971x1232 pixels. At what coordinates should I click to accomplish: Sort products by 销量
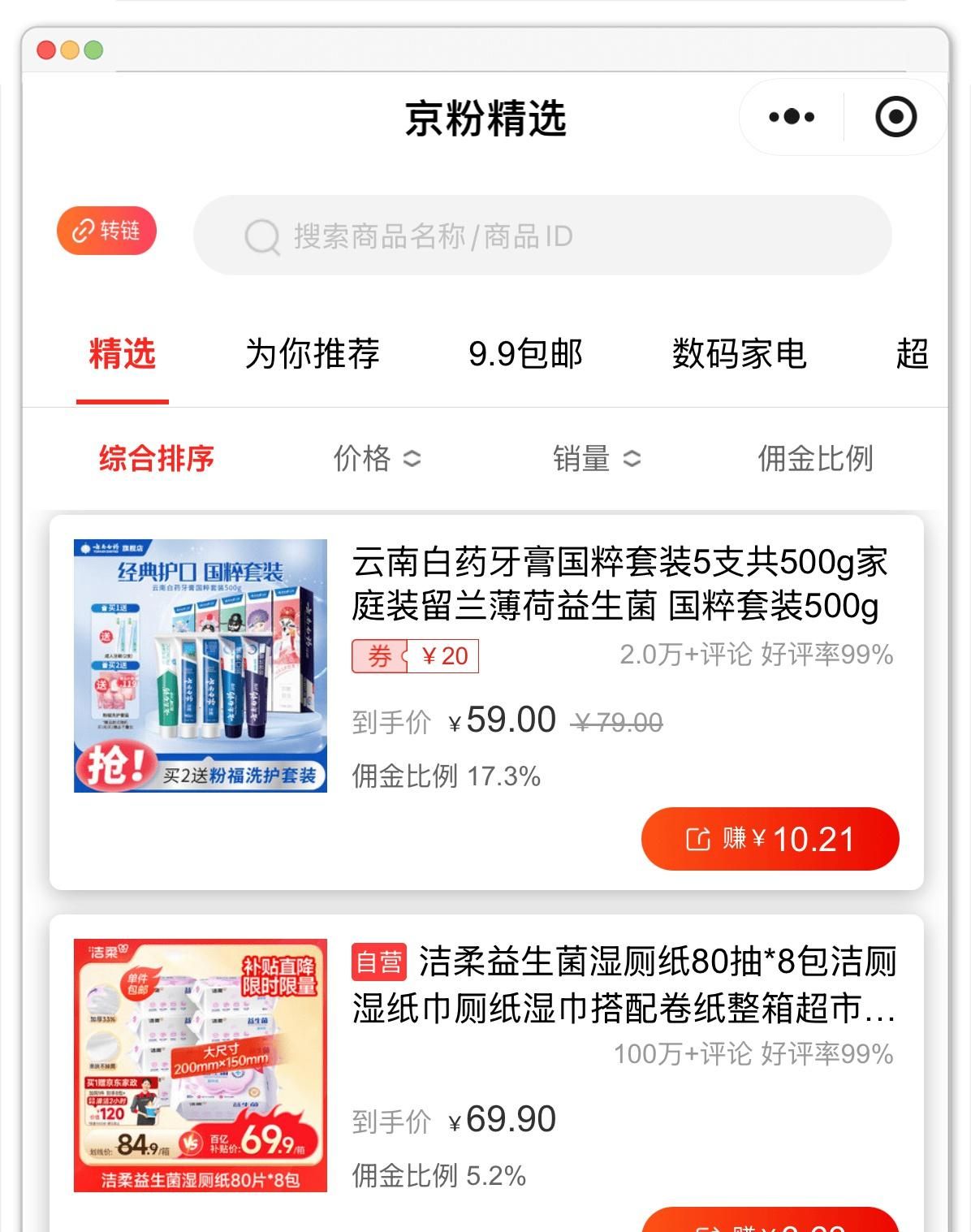click(596, 459)
